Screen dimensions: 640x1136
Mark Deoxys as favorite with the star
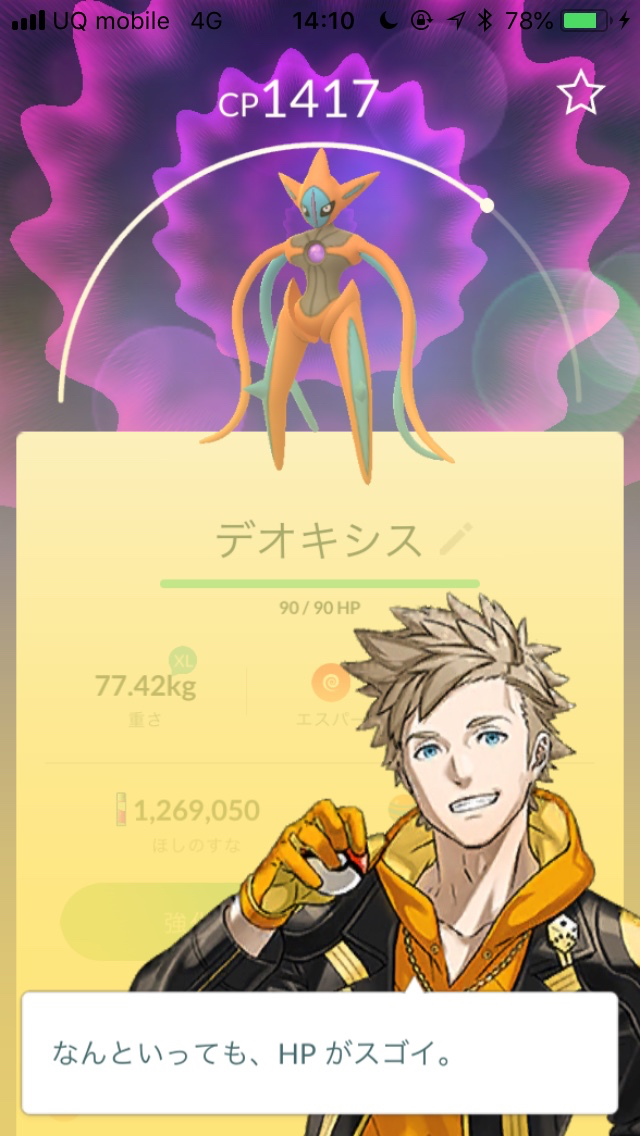[x=580, y=94]
